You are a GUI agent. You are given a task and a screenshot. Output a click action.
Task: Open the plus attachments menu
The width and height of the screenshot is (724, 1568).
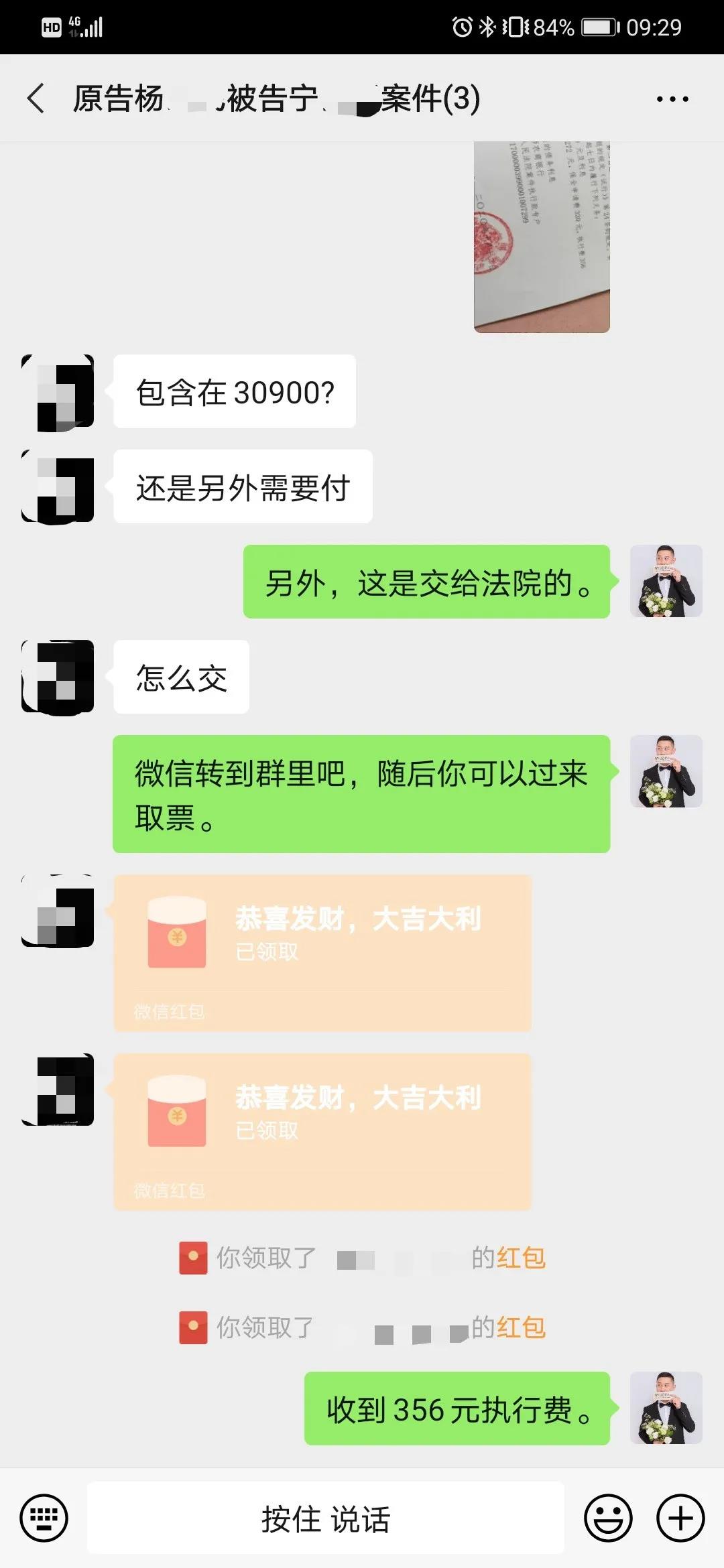click(x=680, y=1518)
